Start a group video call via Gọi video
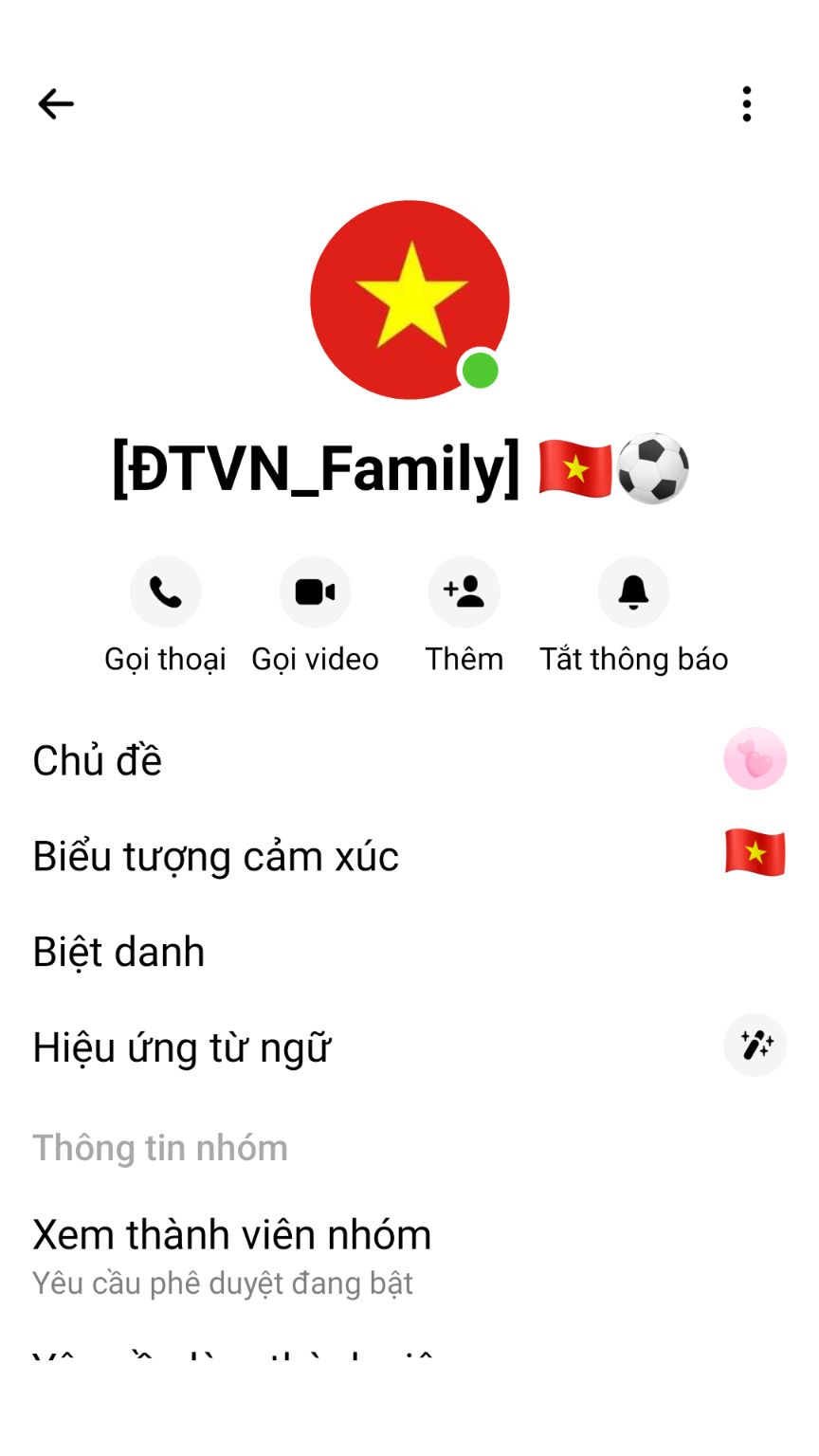This screenshot has height=1456, width=819. [x=315, y=592]
